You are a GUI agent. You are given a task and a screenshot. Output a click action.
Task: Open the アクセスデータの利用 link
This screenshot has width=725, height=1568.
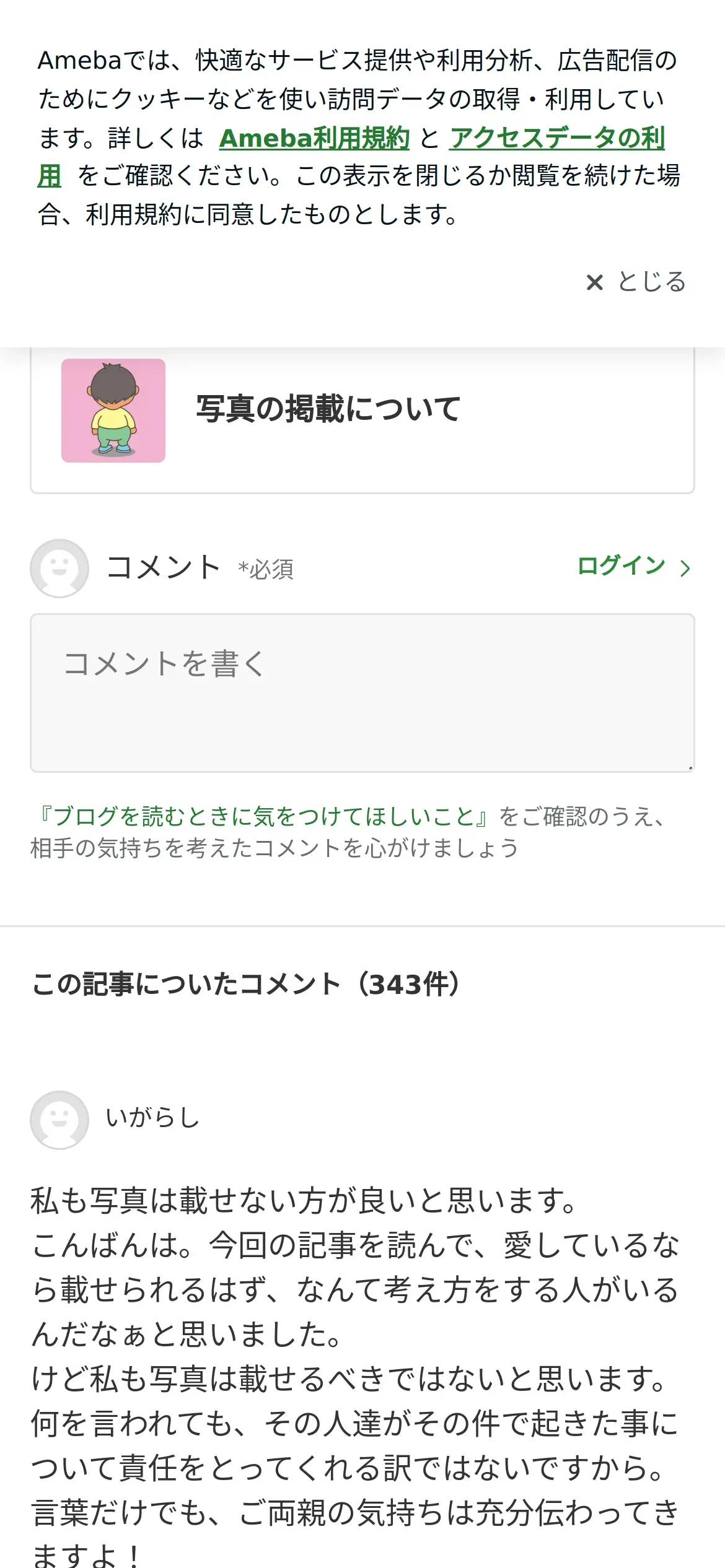pyautogui.click(x=557, y=138)
